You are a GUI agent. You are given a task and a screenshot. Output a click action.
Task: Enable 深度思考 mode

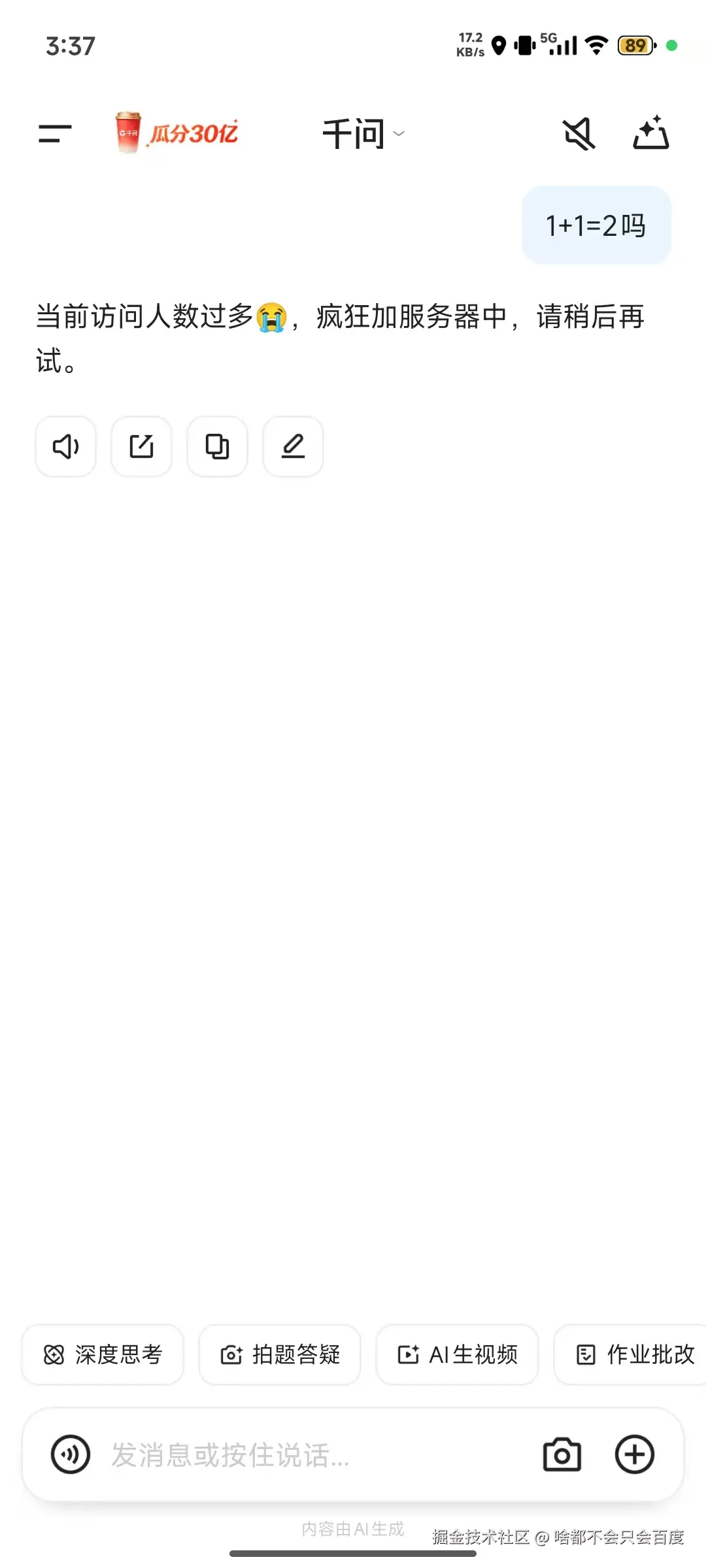(x=103, y=1354)
